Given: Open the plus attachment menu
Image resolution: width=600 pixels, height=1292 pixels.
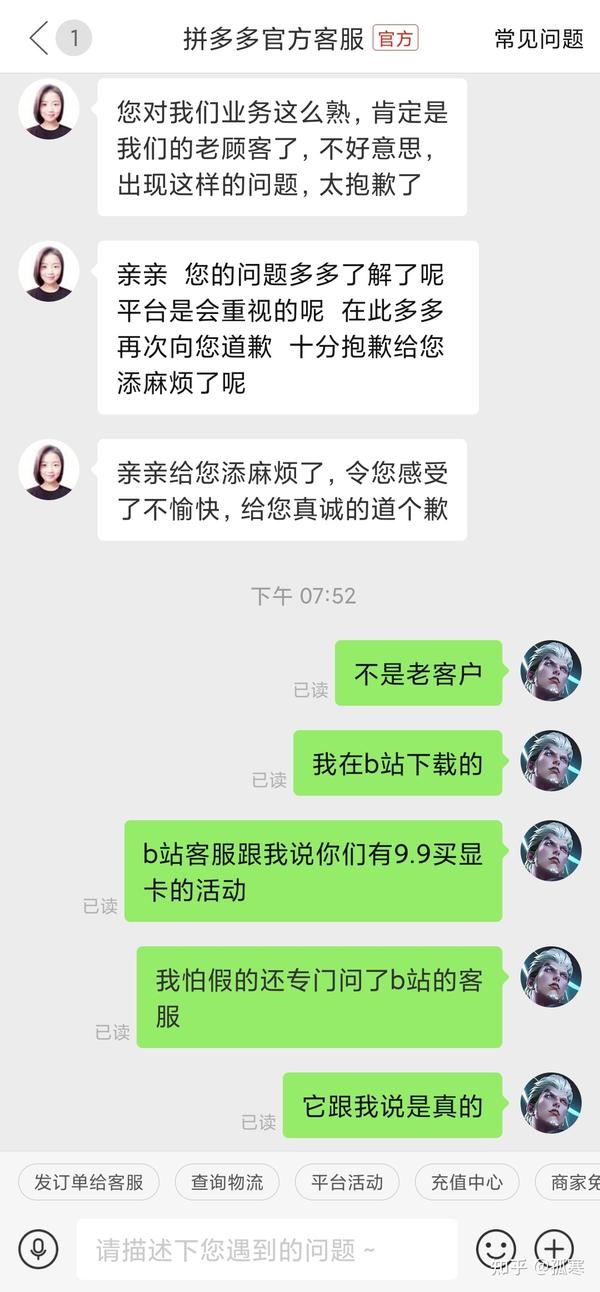Looking at the screenshot, I should [x=553, y=1249].
